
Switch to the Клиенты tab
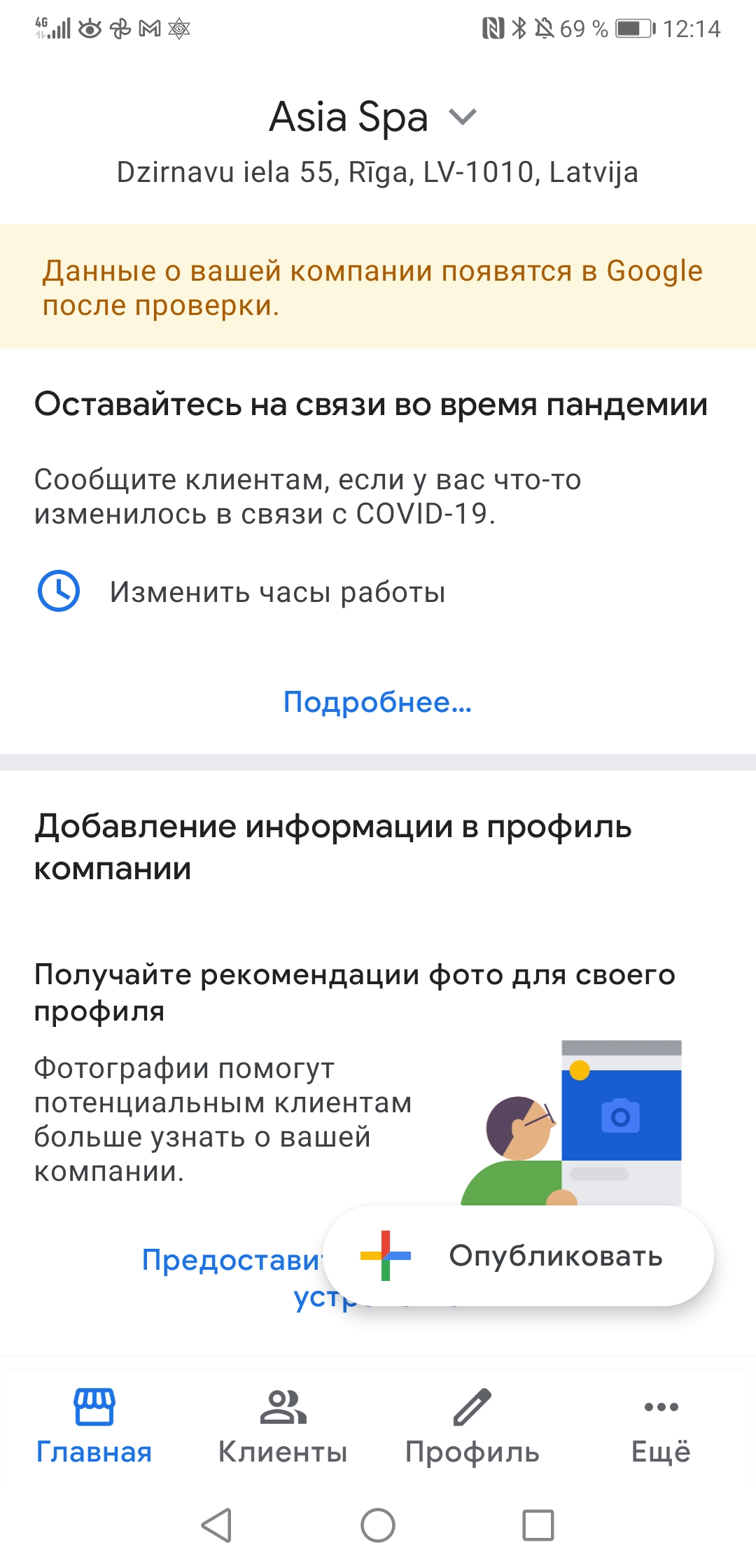coord(283,1427)
